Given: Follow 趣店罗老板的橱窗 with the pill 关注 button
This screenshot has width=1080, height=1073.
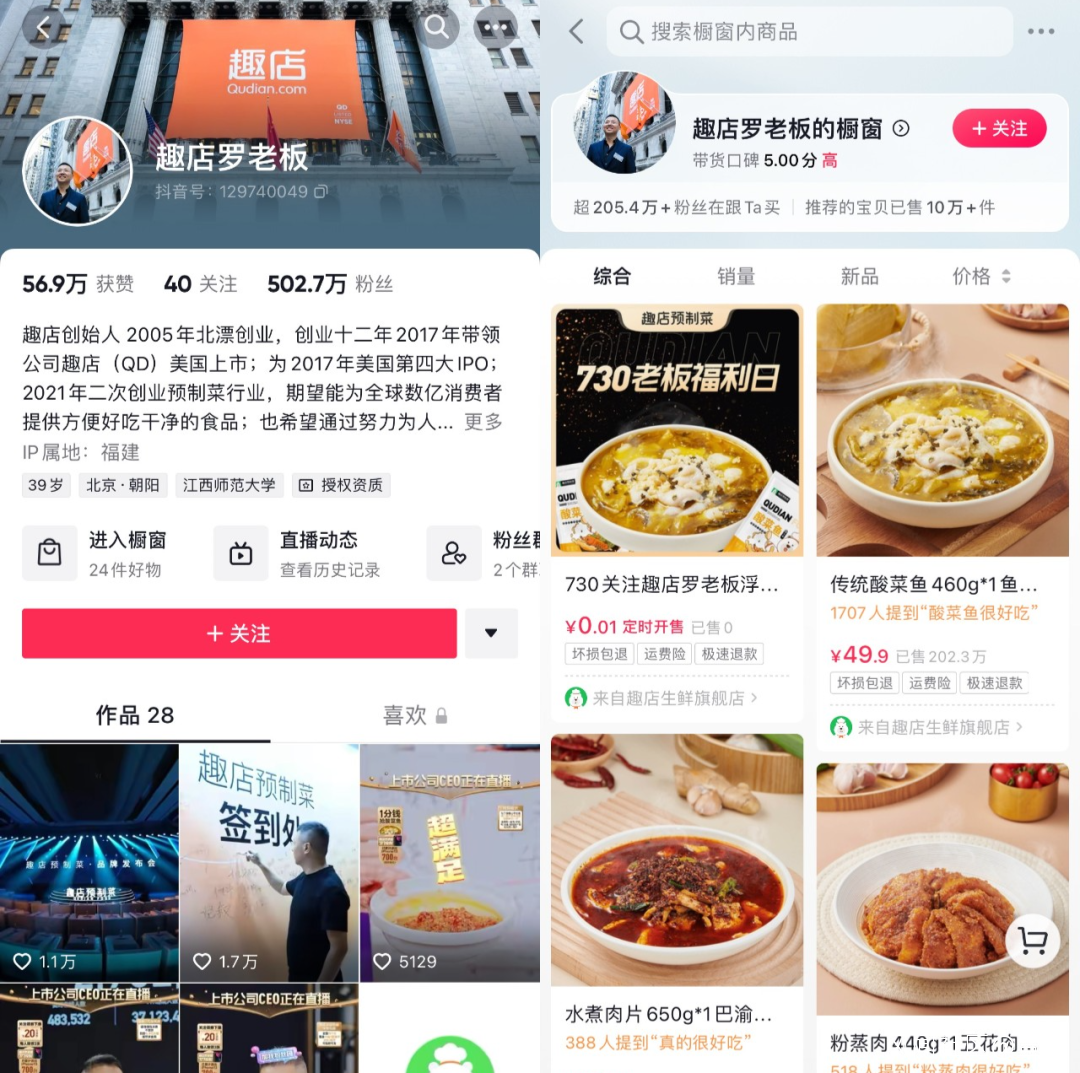Looking at the screenshot, I should 998,129.
